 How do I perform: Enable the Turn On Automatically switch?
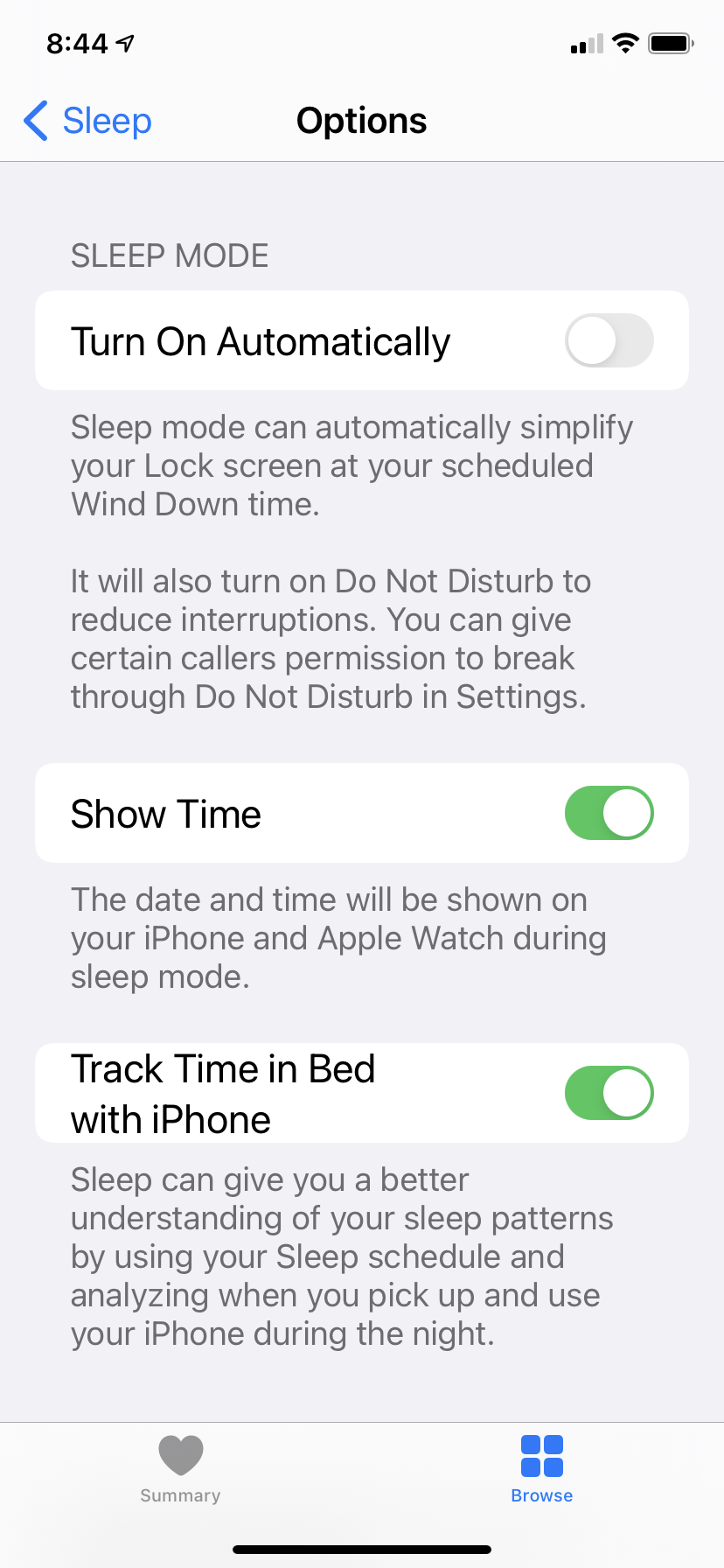point(609,340)
